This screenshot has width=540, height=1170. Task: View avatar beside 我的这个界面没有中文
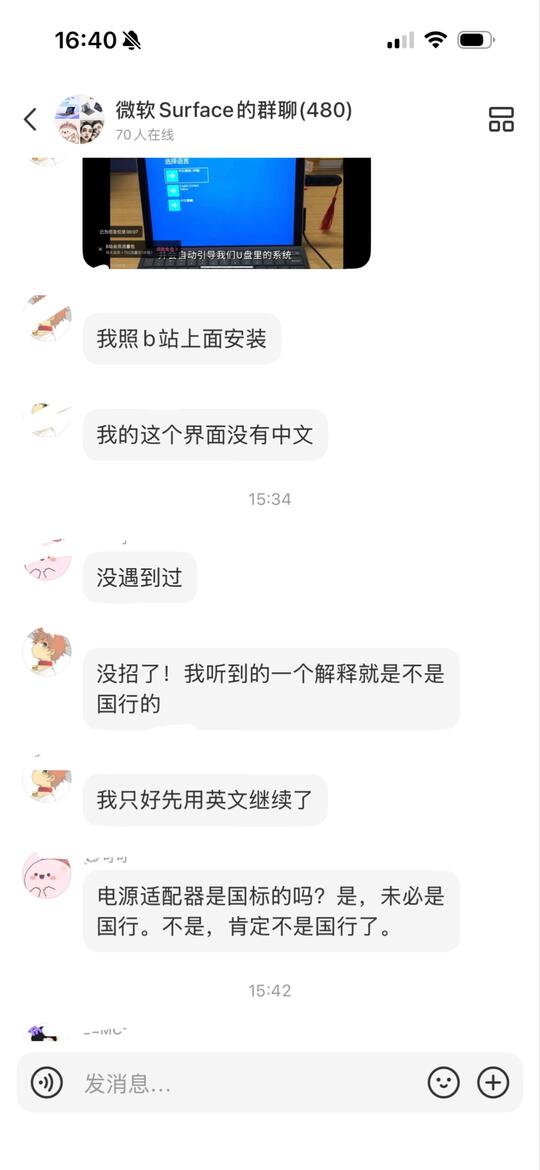(48, 420)
